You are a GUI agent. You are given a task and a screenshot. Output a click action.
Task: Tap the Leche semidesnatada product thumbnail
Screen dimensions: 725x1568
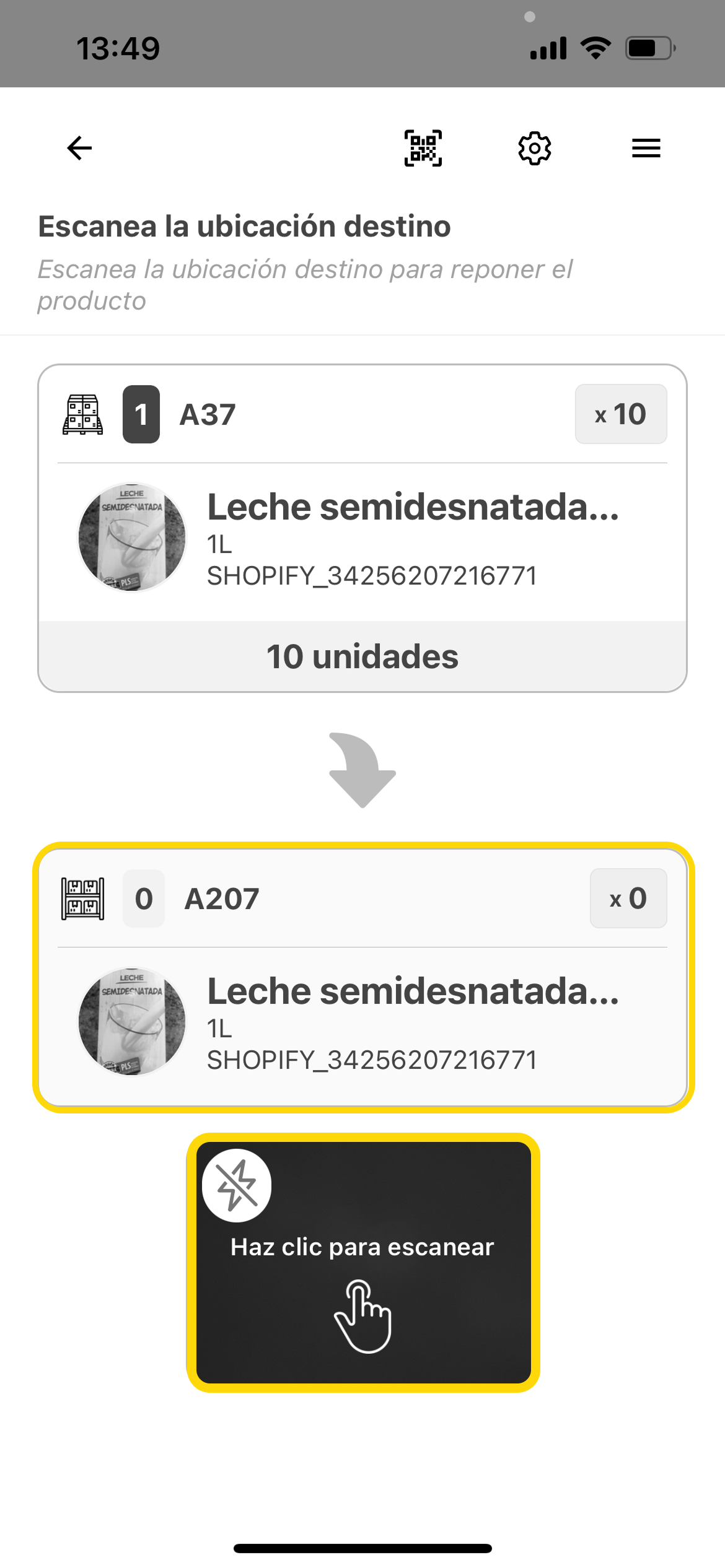[131, 538]
